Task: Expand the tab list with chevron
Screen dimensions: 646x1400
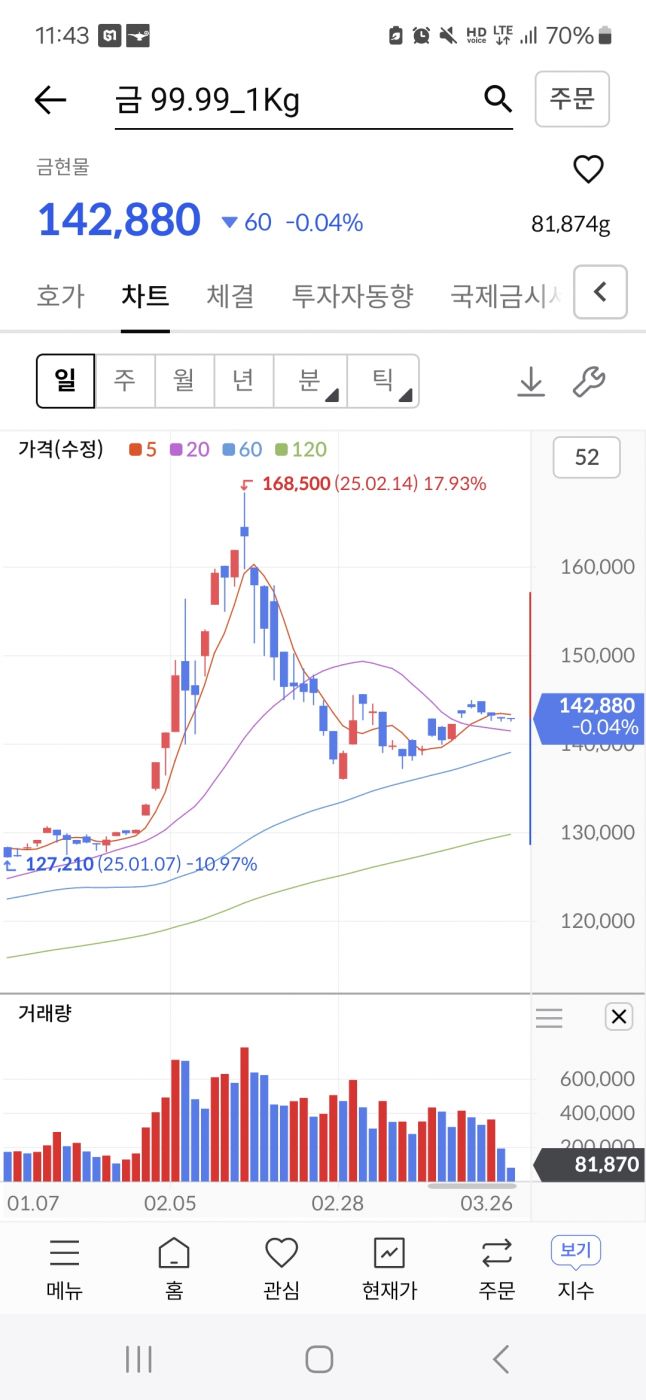Action: [x=601, y=292]
